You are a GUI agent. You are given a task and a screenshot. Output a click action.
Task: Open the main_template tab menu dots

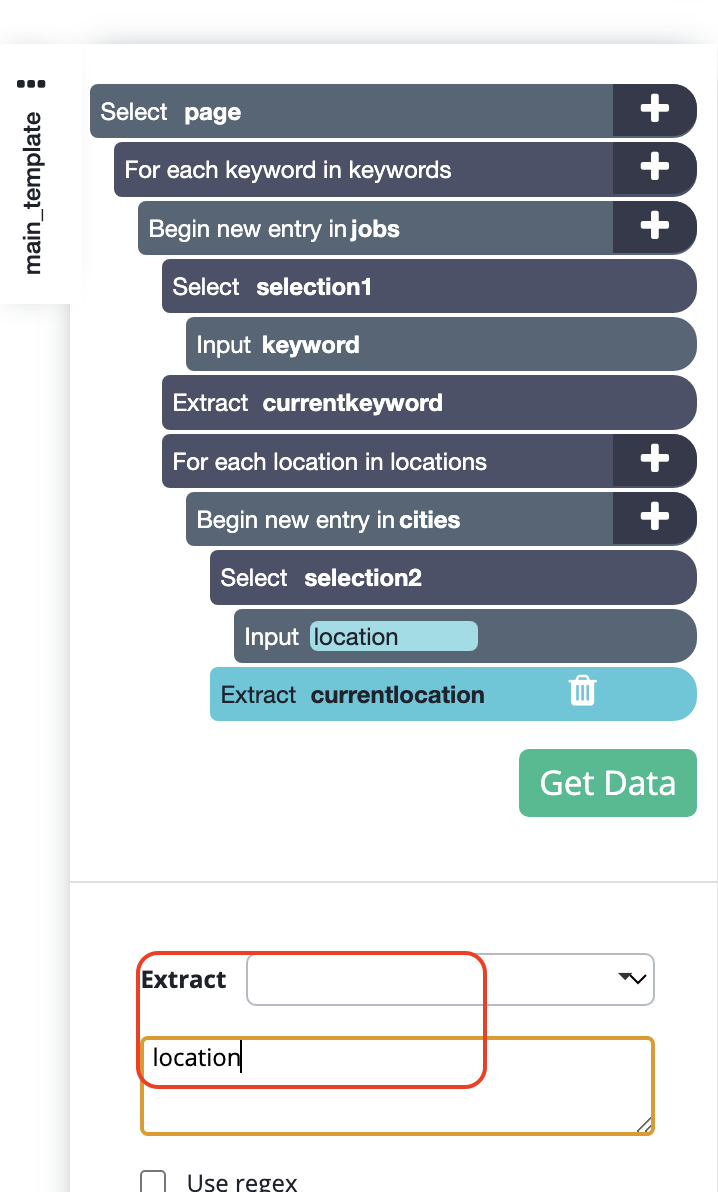point(31,84)
